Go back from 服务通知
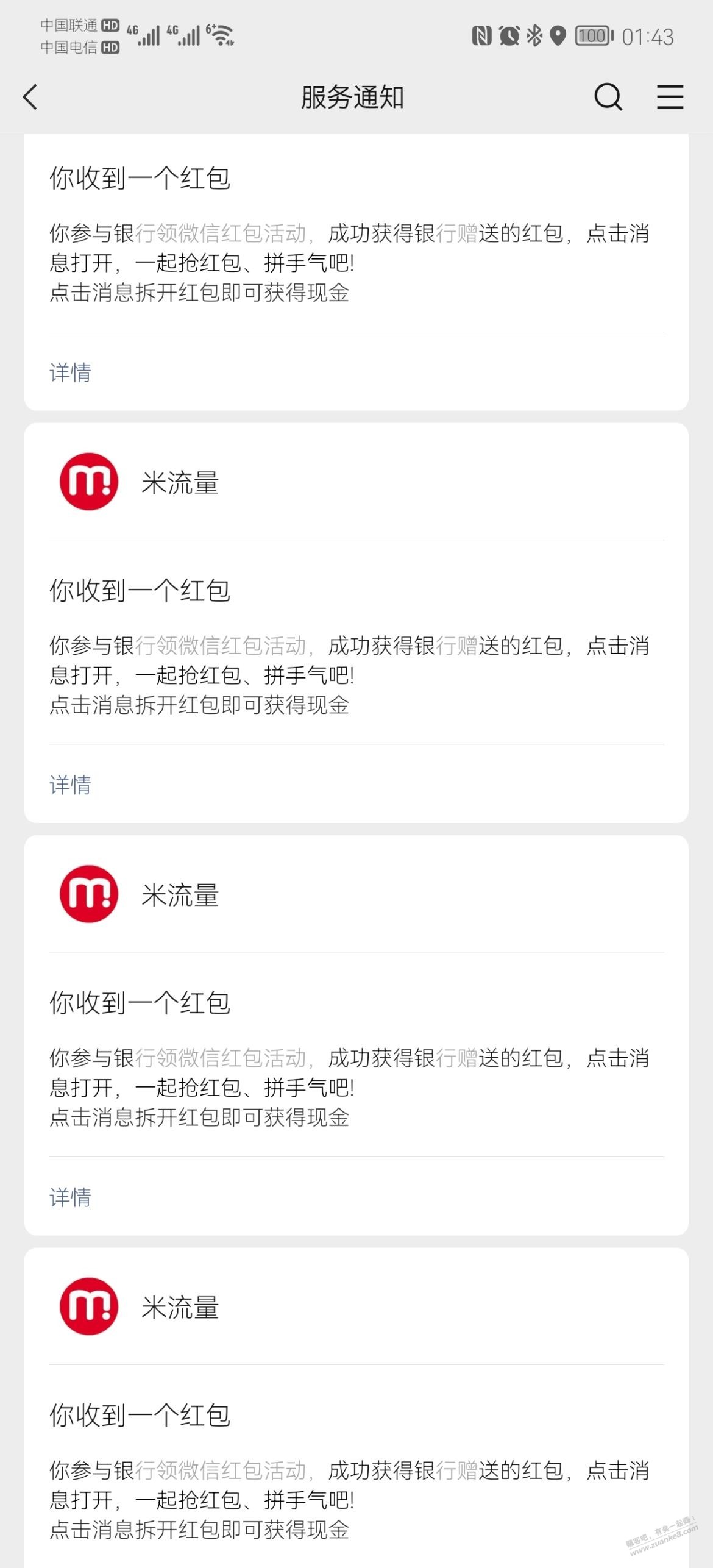The image size is (713, 1568). click(30, 97)
